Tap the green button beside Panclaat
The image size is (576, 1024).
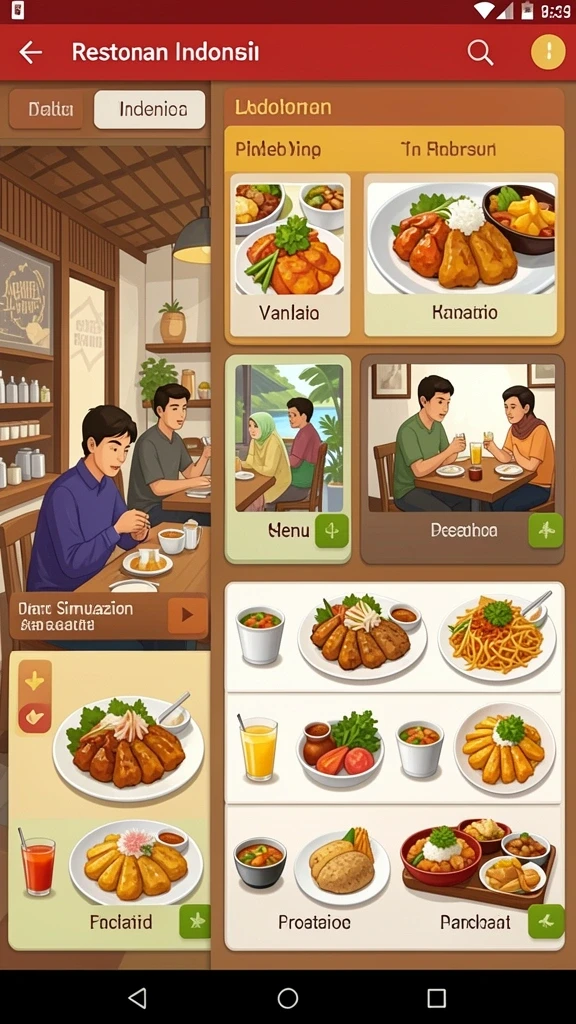[546, 921]
